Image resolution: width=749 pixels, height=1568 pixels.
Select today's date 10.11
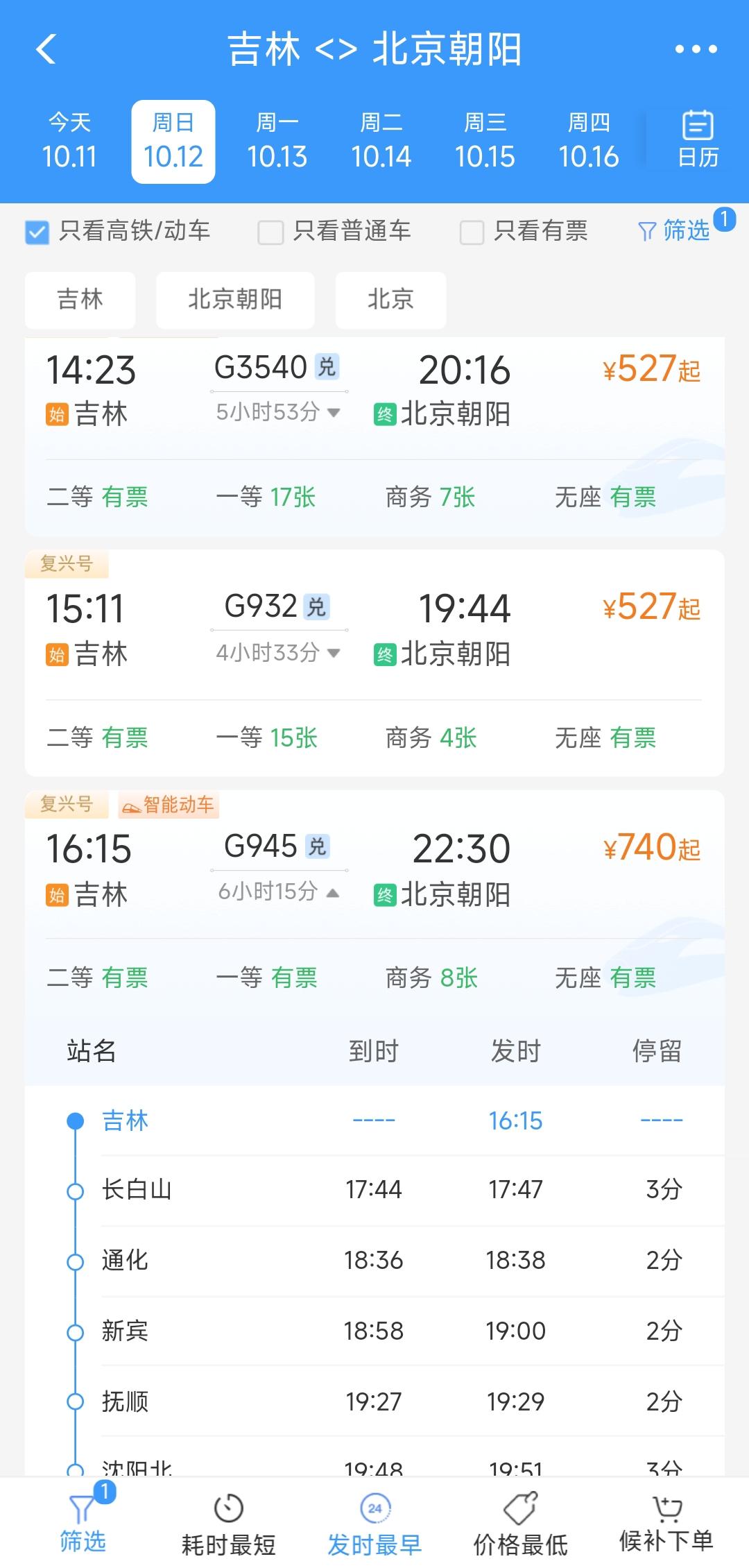(x=69, y=142)
